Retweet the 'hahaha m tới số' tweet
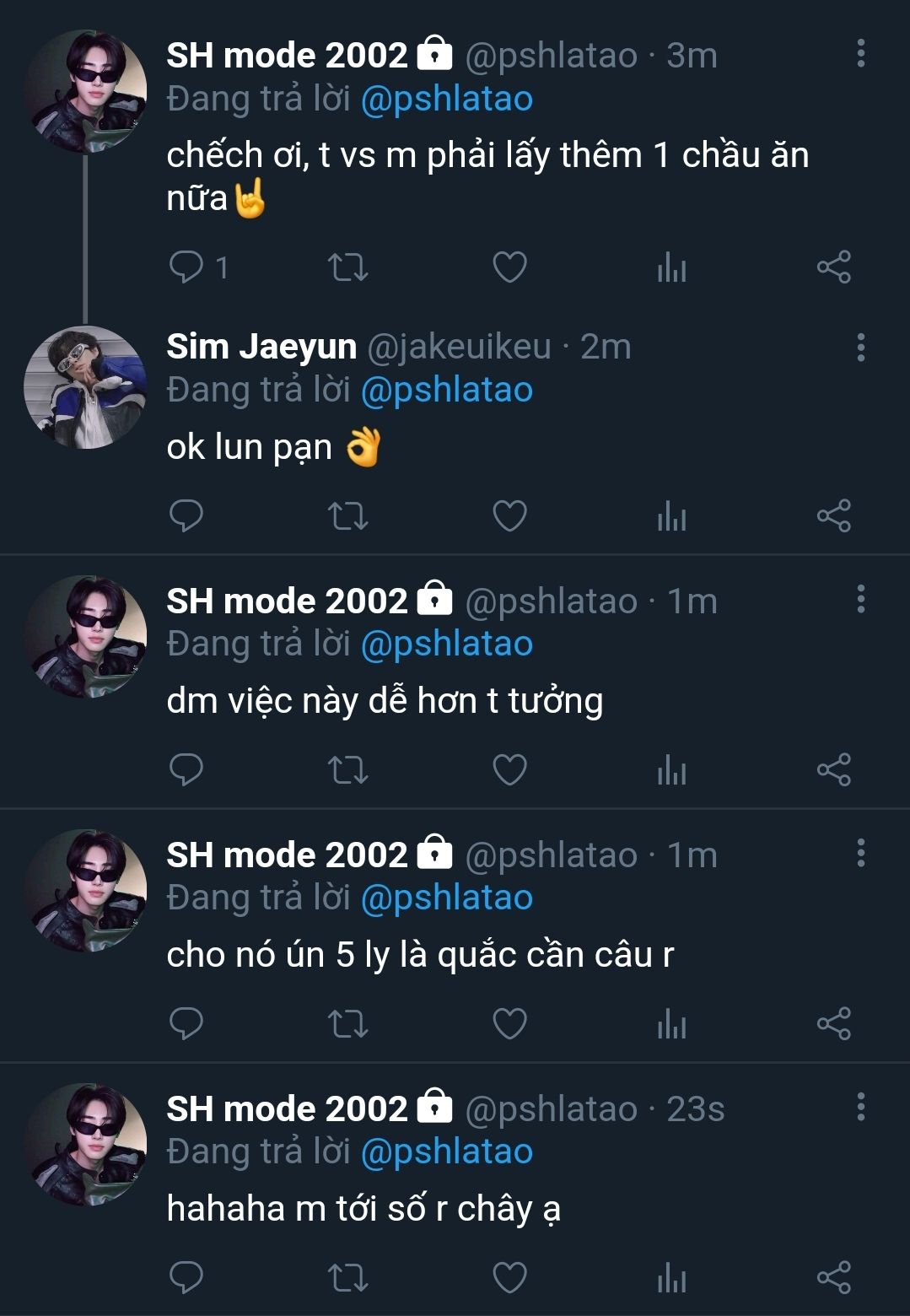910x1316 pixels. (x=347, y=1277)
